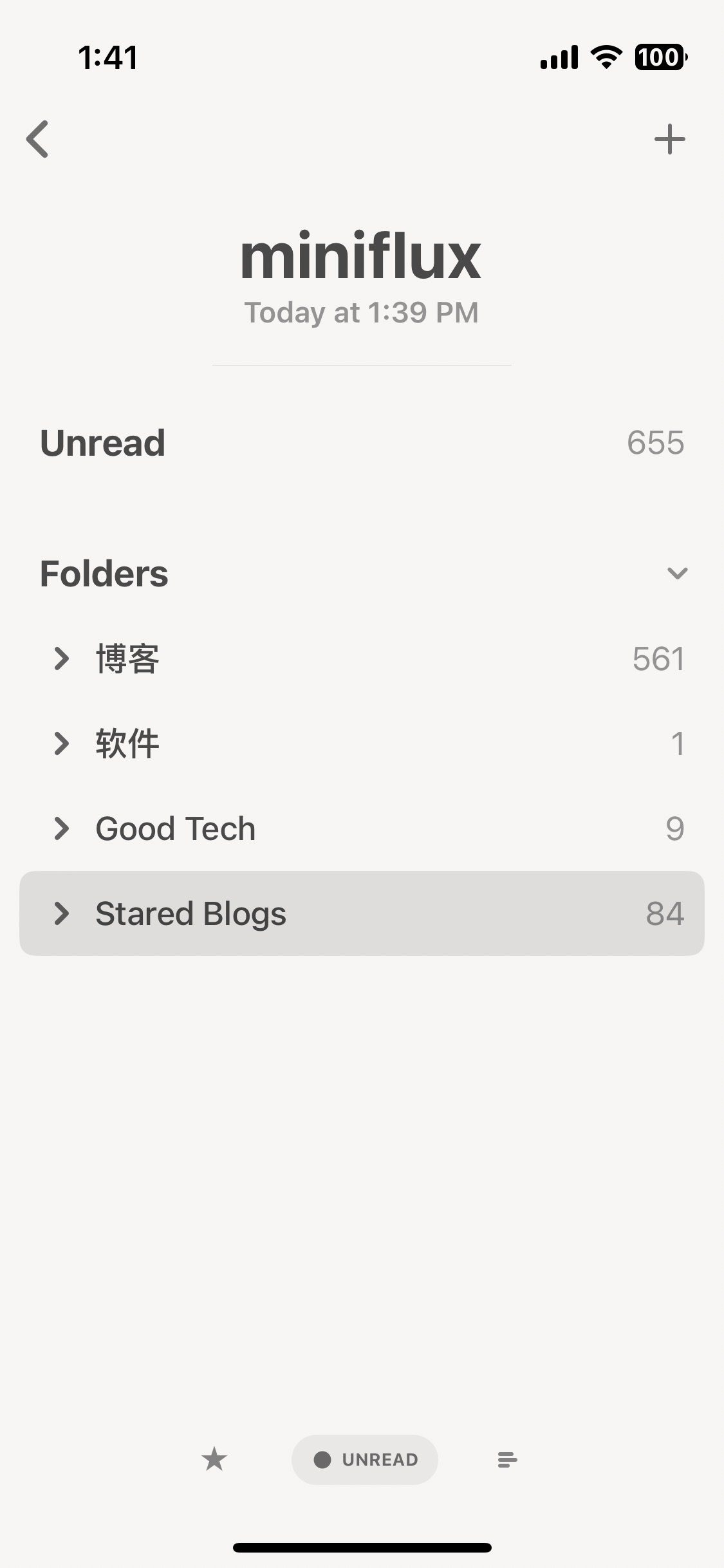
Task: Switch to the starred filter
Action: pos(214,1459)
